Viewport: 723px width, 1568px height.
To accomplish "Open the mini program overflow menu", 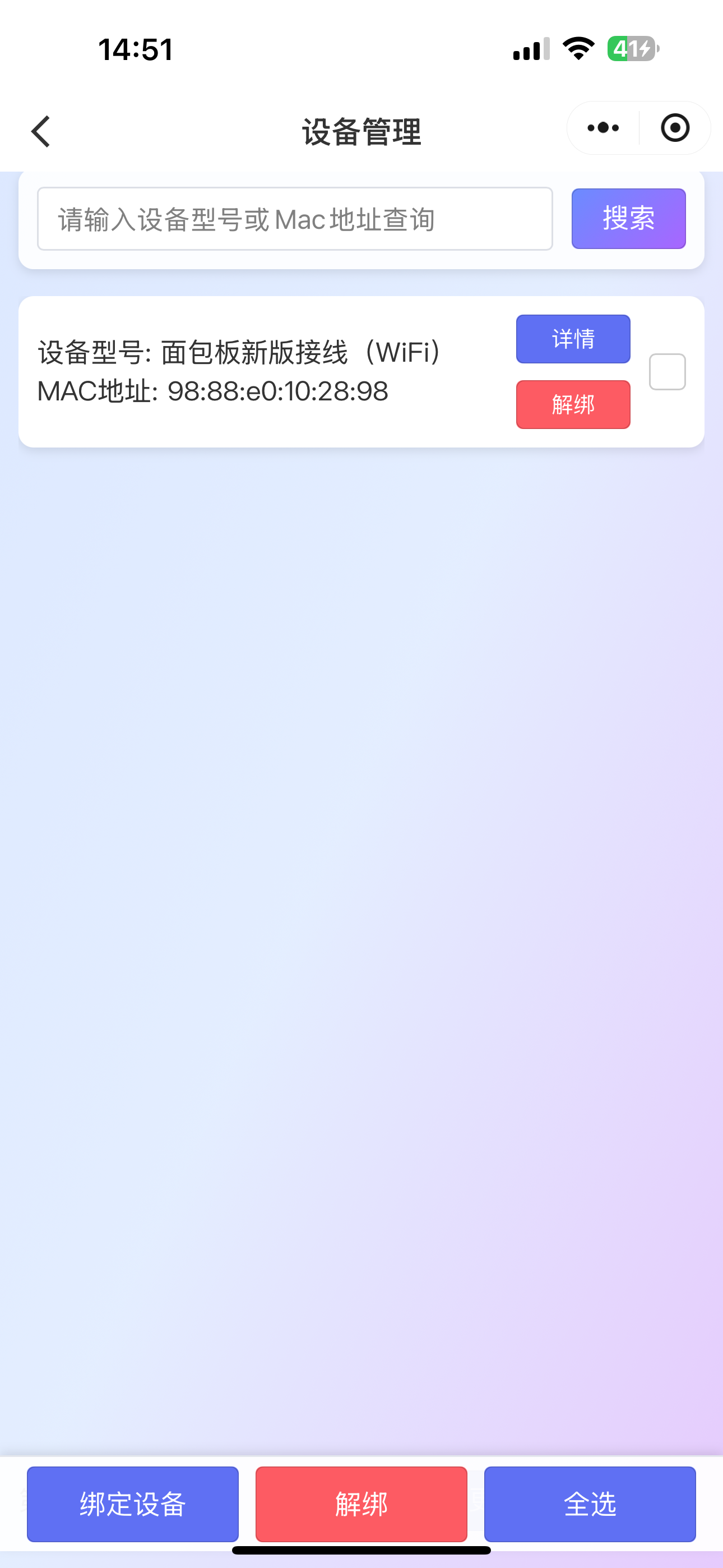I will (602, 128).
